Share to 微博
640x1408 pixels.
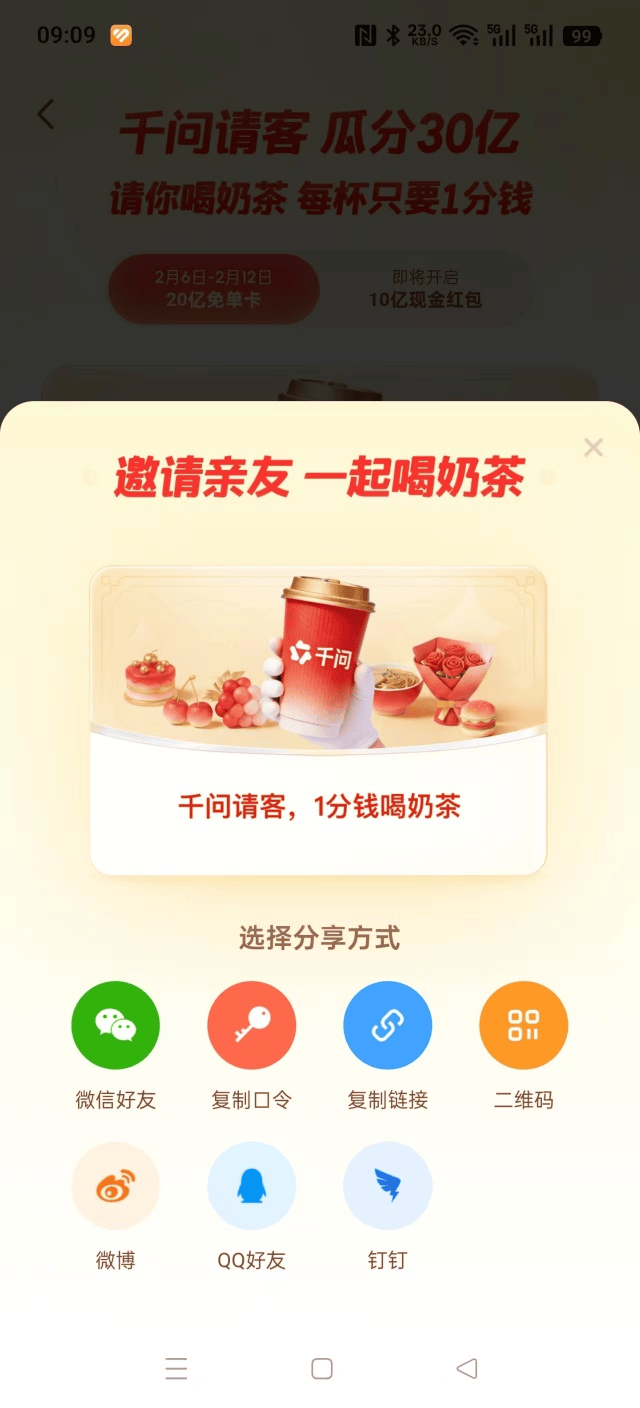click(x=115, y=1187)
